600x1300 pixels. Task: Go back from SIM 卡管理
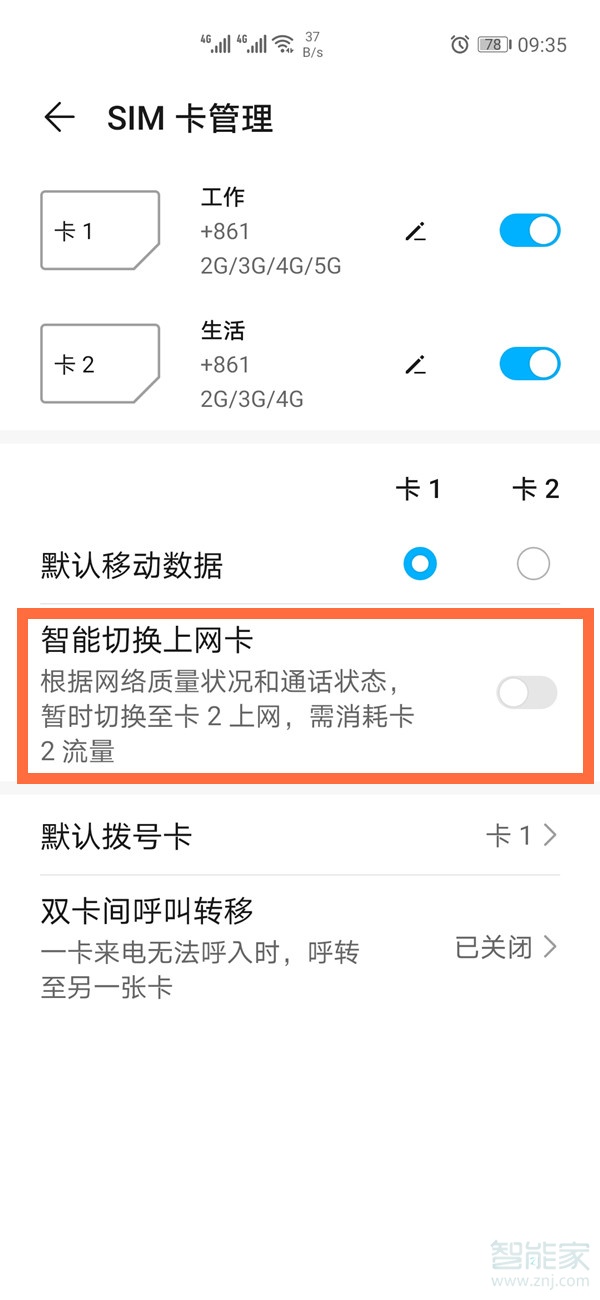(59, 118)
